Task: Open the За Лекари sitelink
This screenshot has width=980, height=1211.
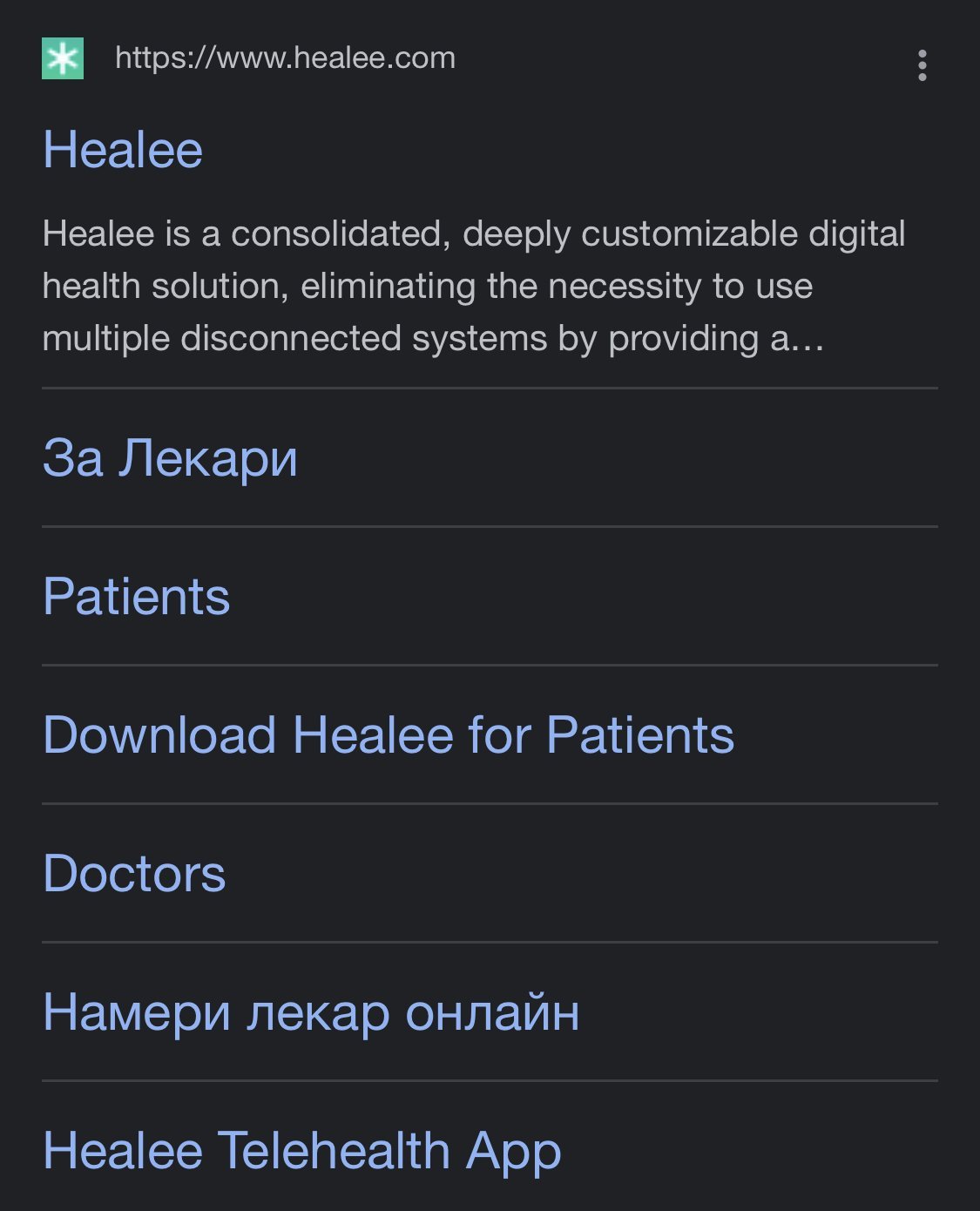Action: (171, 458)
